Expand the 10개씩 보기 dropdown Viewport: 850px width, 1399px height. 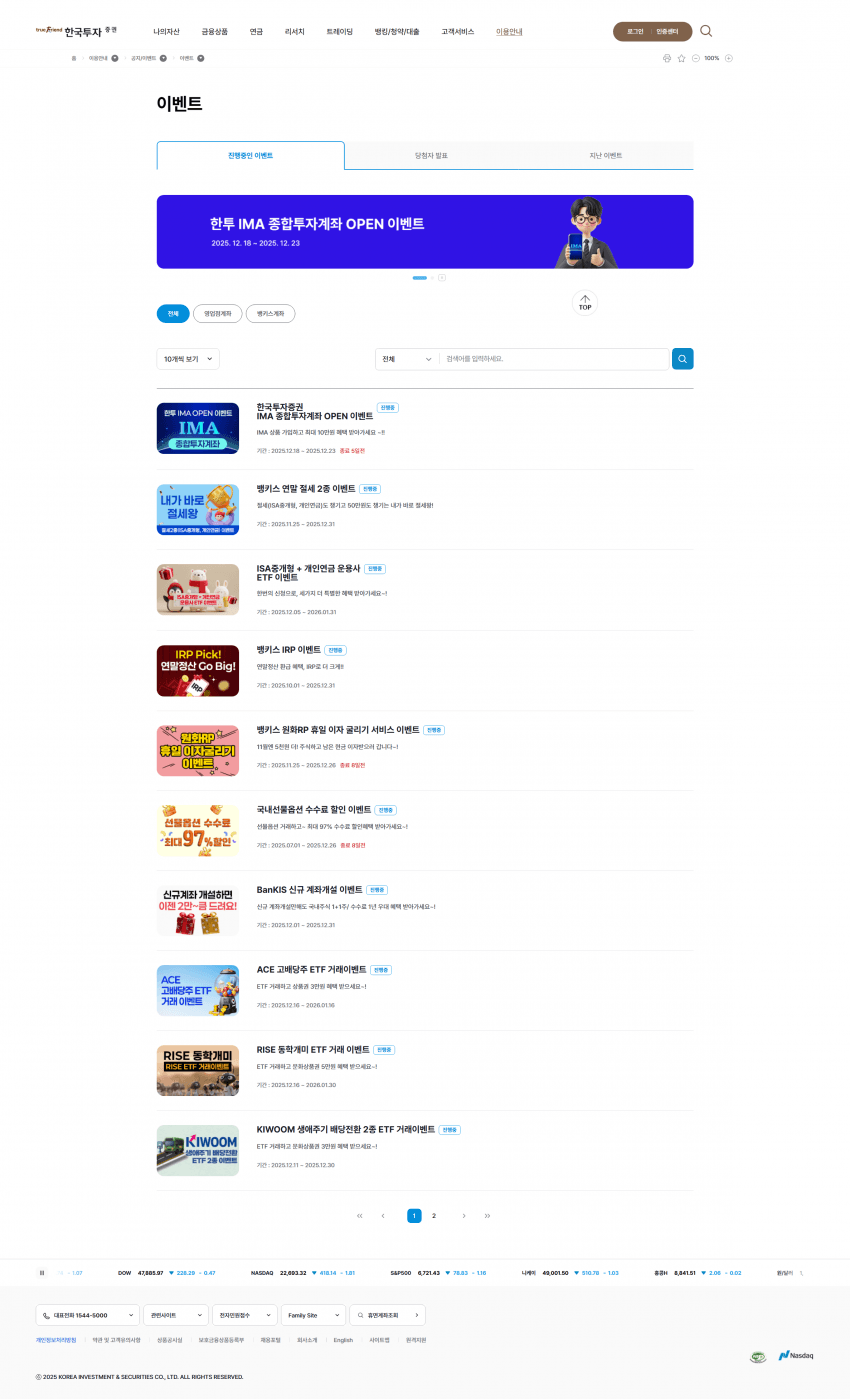tap(188, 359)
